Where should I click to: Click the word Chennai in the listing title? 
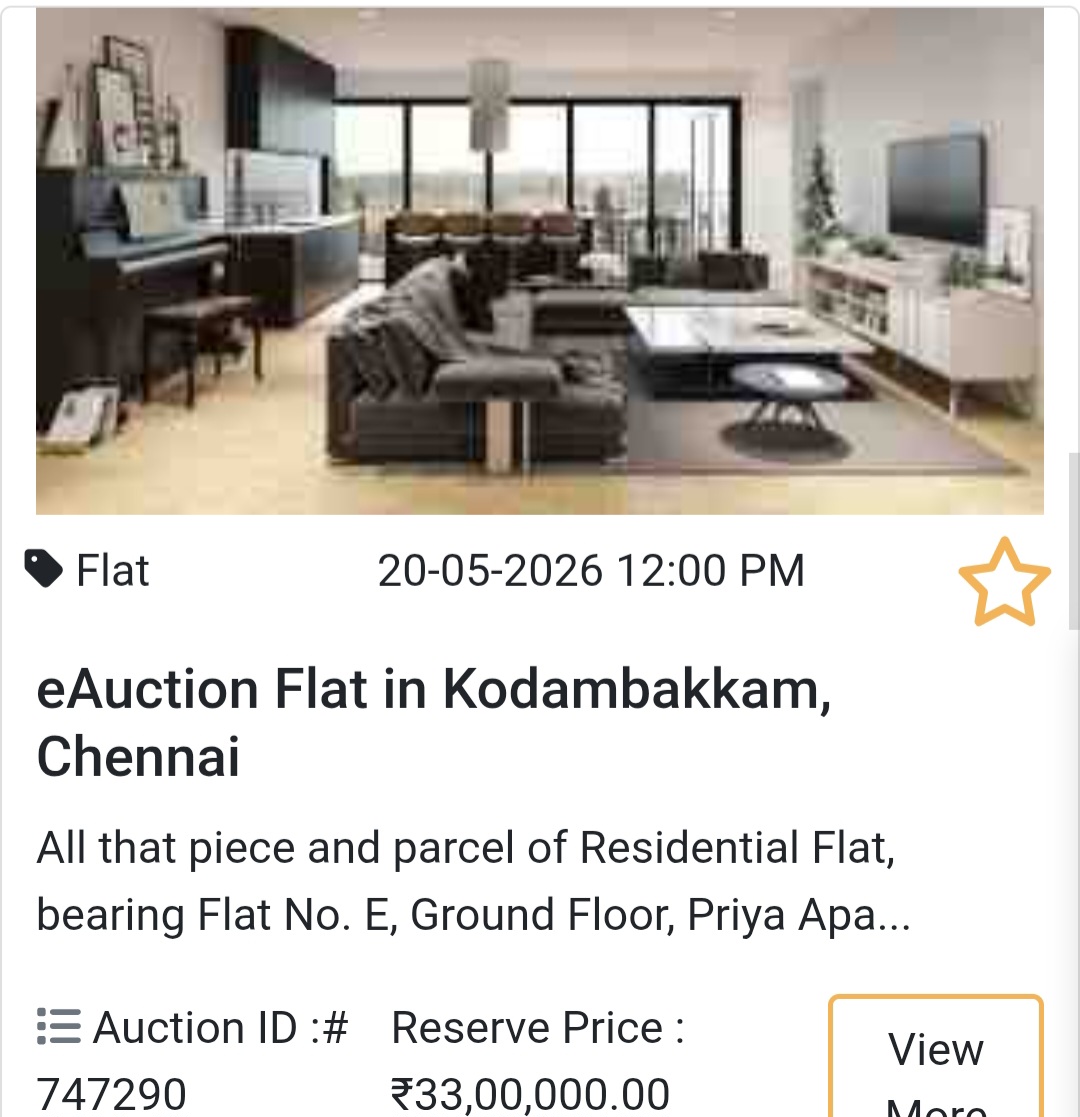(x=140, y=758)
